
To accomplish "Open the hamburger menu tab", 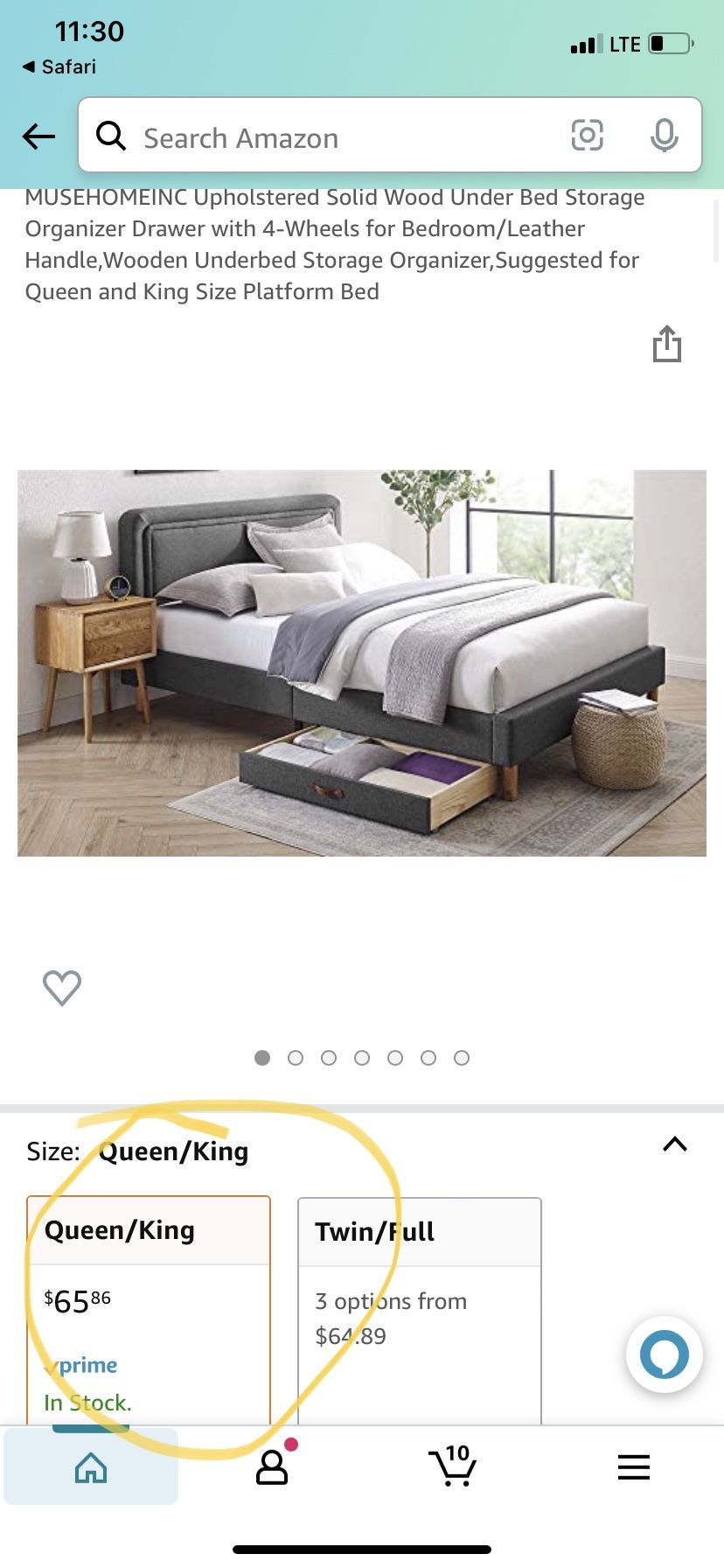I will [633, 1467].
